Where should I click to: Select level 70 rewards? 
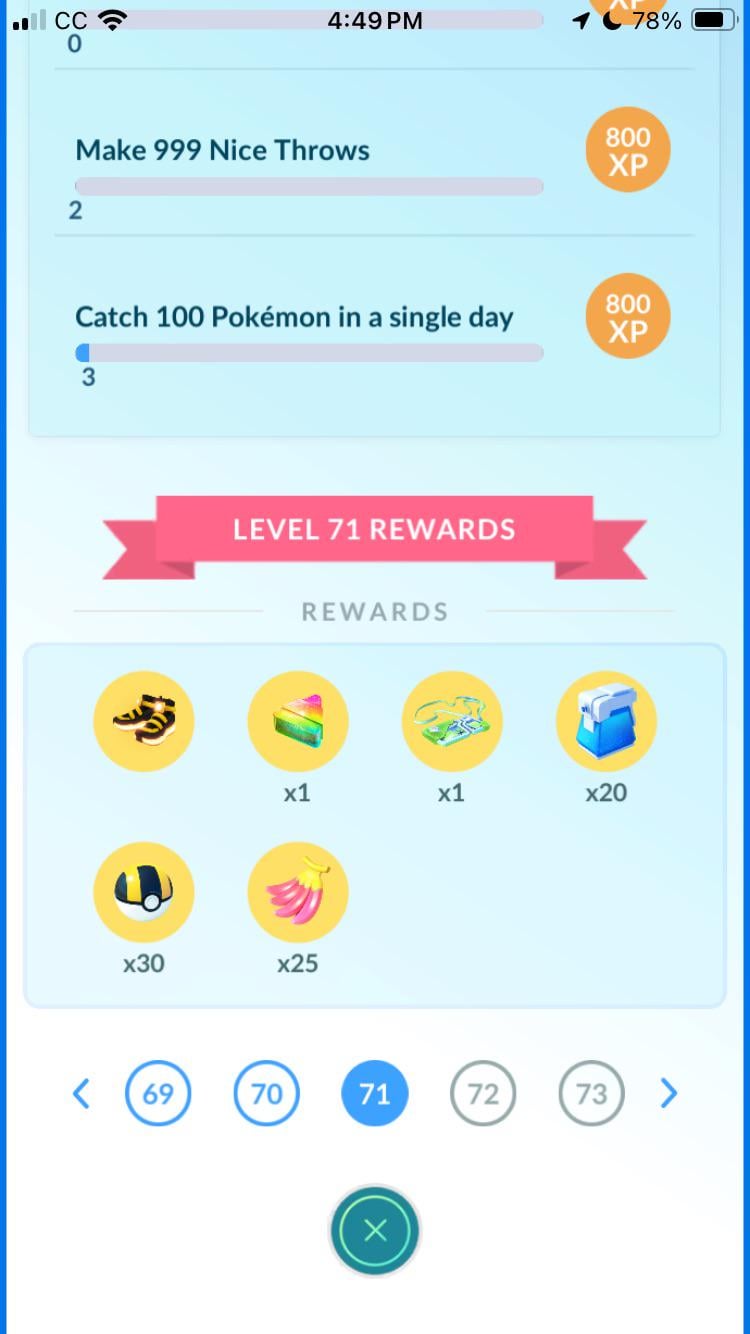pyautogui.click(x=266, y=1094)
